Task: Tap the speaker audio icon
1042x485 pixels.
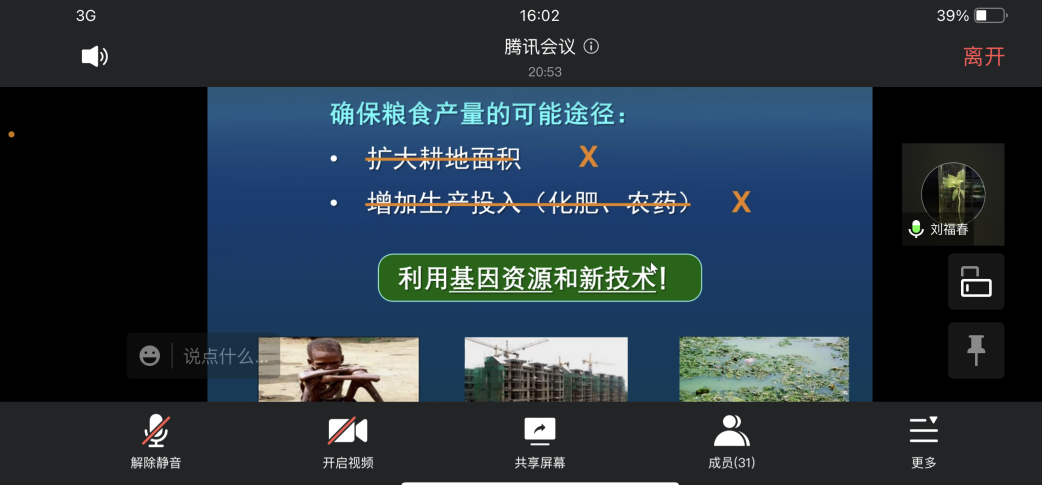Action: tap(95, 57)
